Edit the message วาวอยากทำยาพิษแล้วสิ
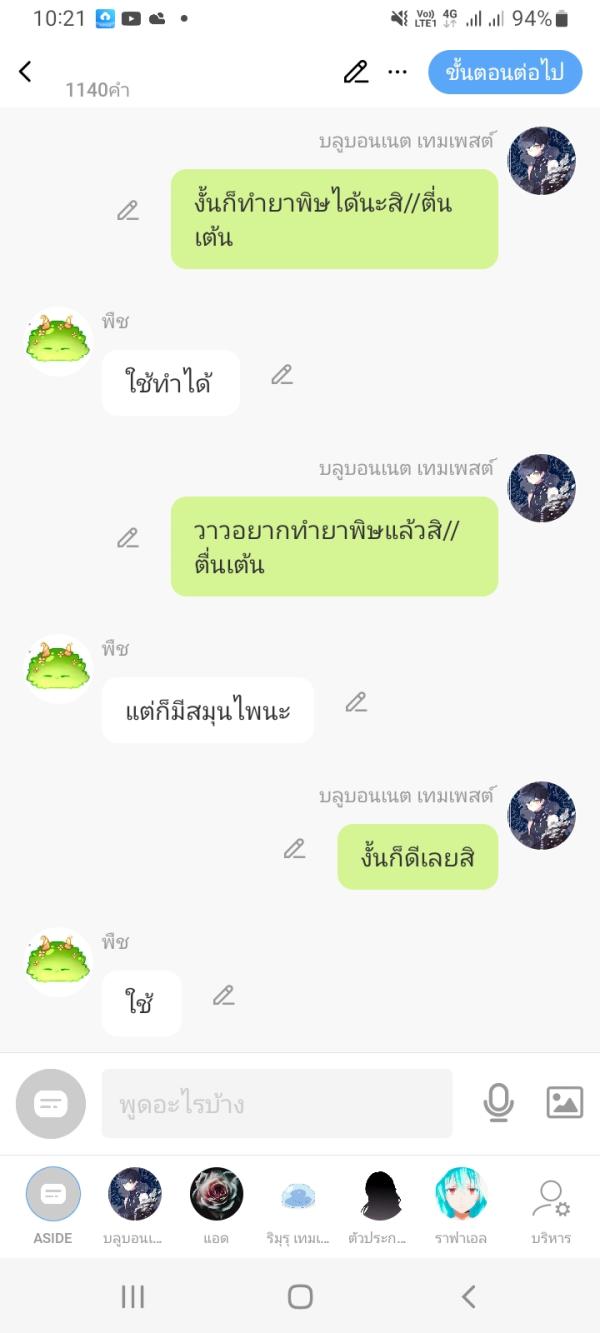600x1333 pixels. click(x=127, y=538)
